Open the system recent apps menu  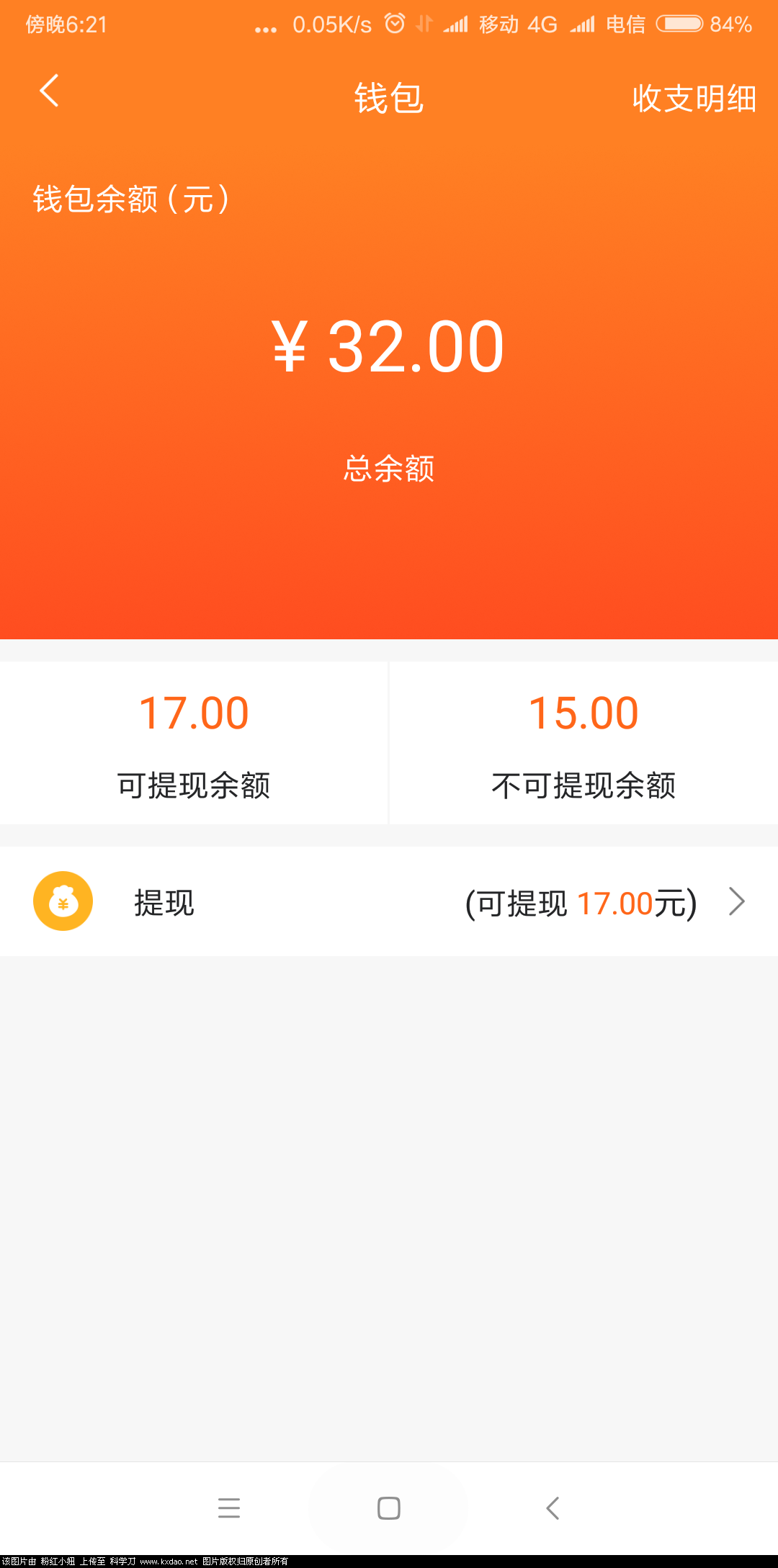click(x=229, y=1508)
